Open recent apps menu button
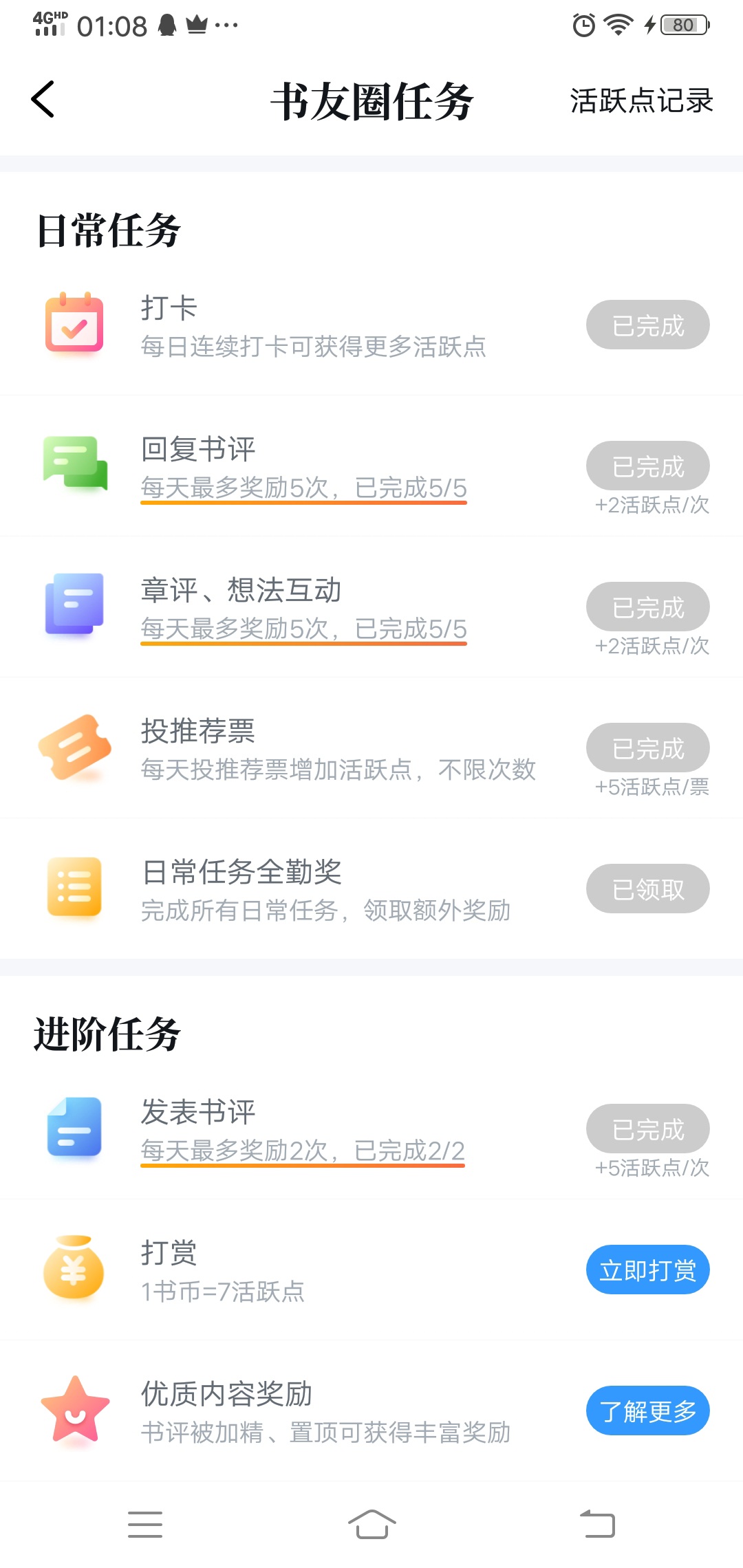The width and height of the screenshot is (743, 1568). 145,1524
